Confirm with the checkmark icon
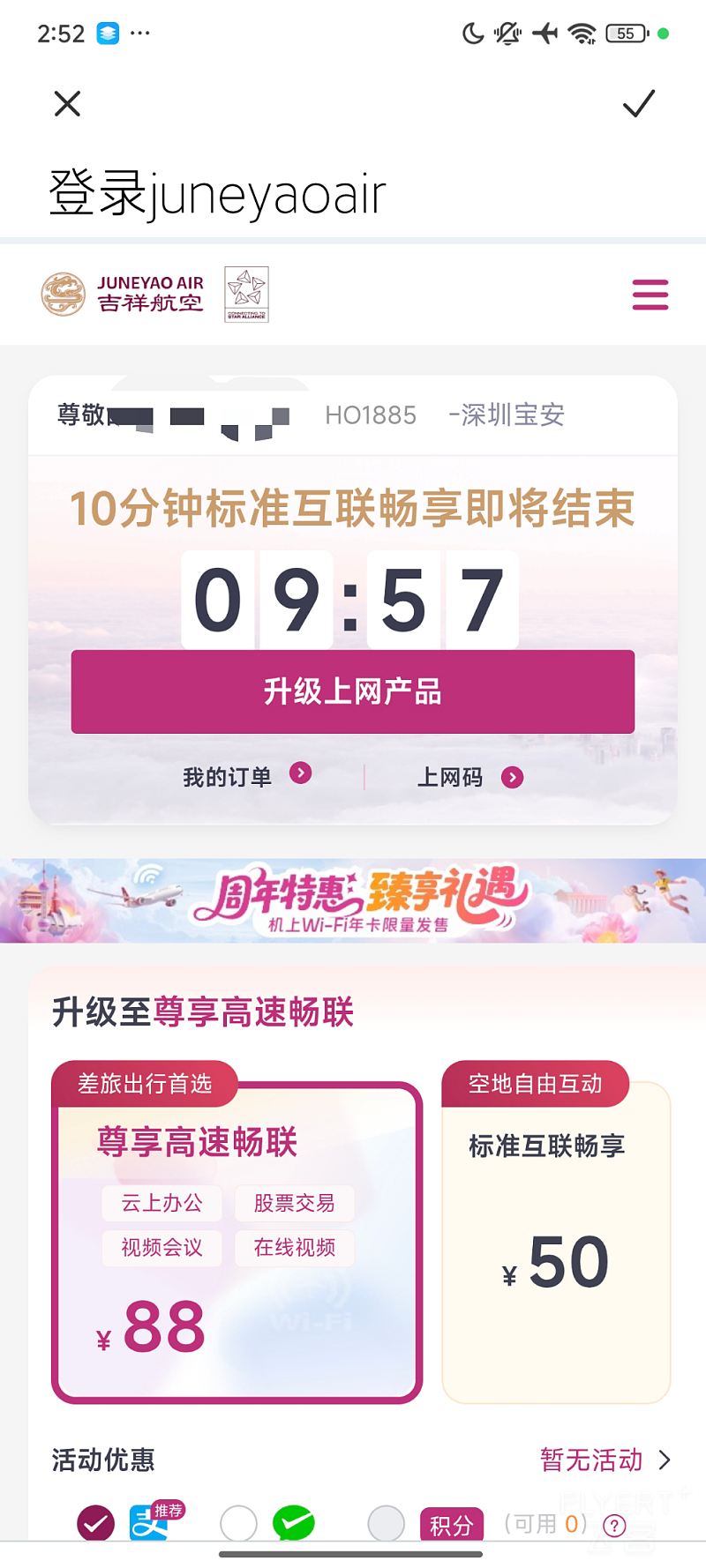This screenshot has width=706, height=1568. [x=638, y=104]
